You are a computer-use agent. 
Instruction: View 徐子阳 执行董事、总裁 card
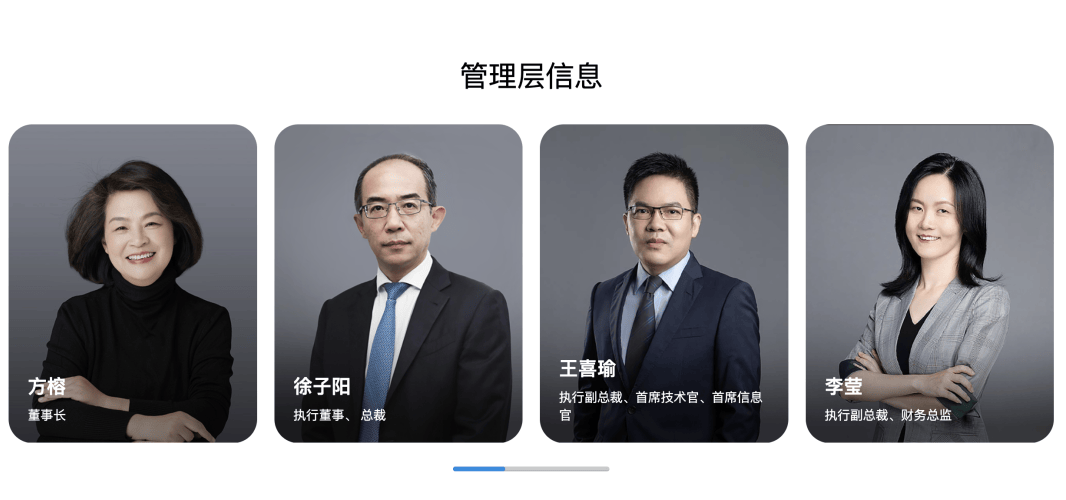click(x=398, y=283)
